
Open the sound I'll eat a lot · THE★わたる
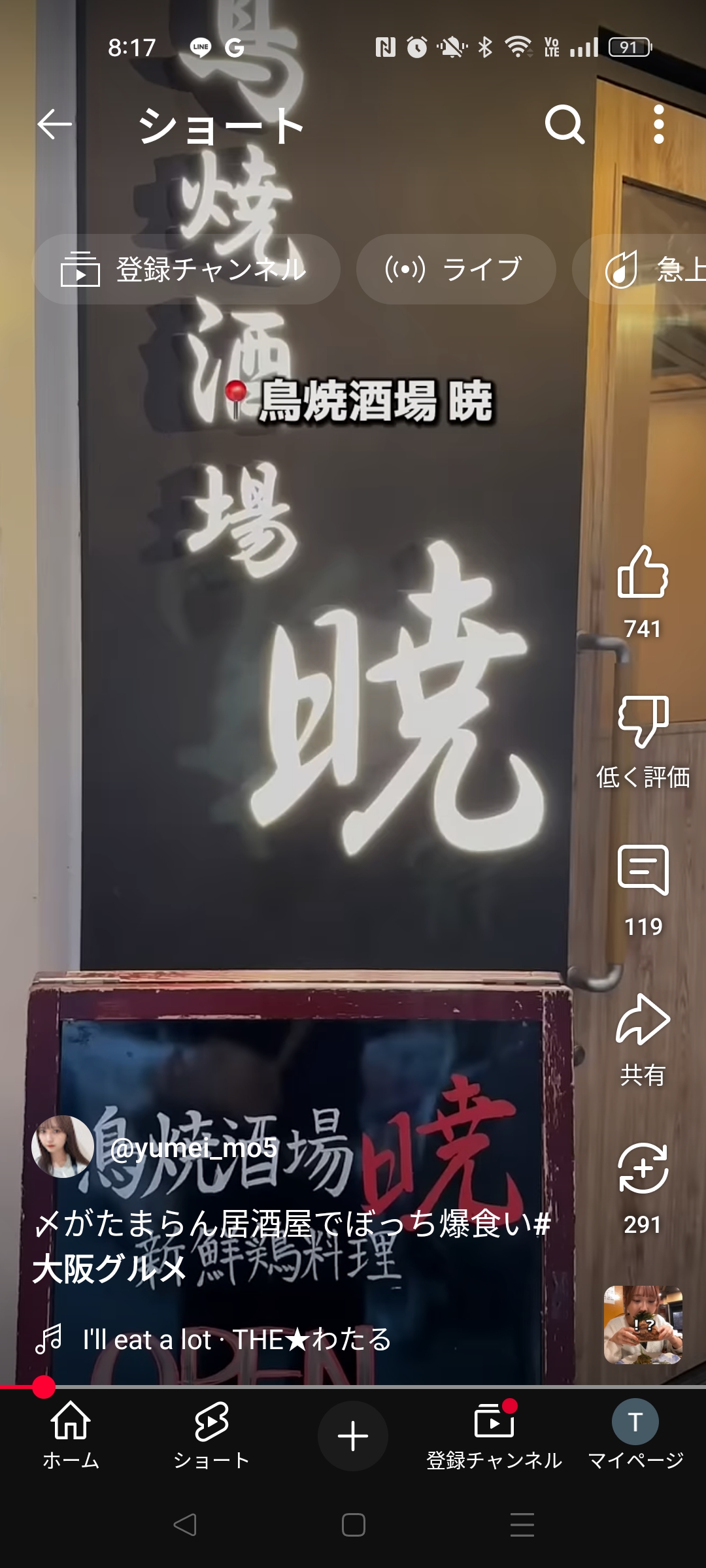click(237, 1339)
